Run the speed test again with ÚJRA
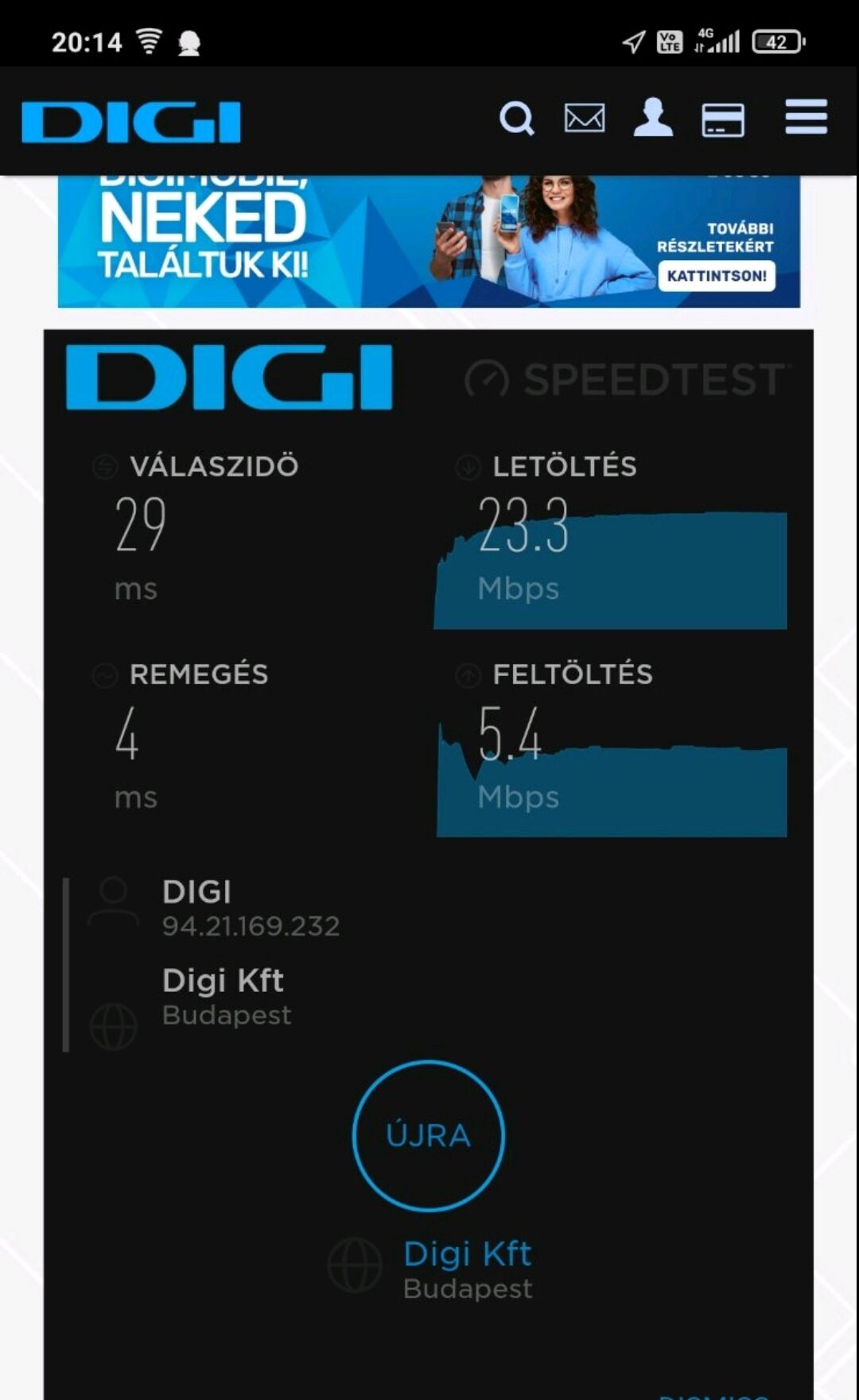Image resolution: width=859 pixels, height=1400 pixels. pos(429,1135)
